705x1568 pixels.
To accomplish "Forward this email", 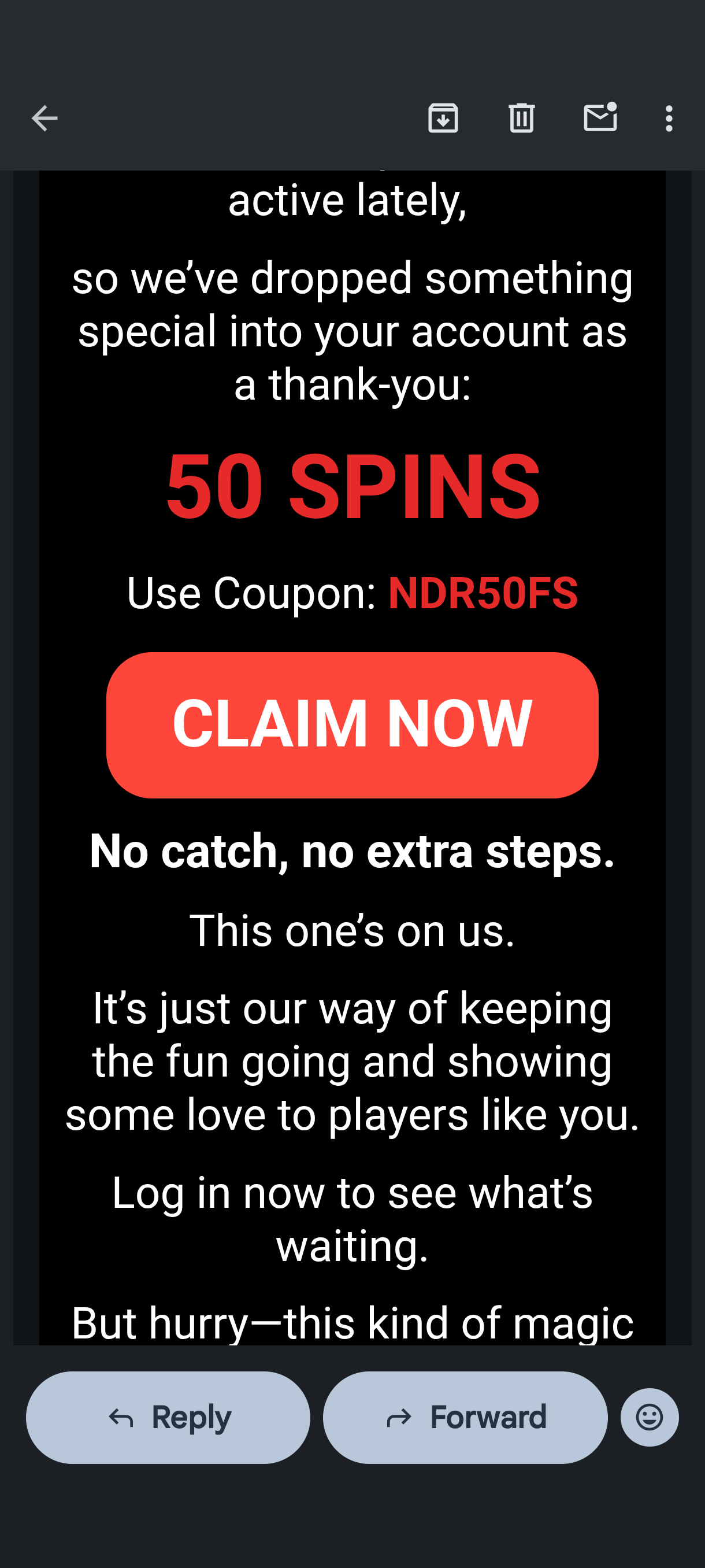I will (465, 1418).
